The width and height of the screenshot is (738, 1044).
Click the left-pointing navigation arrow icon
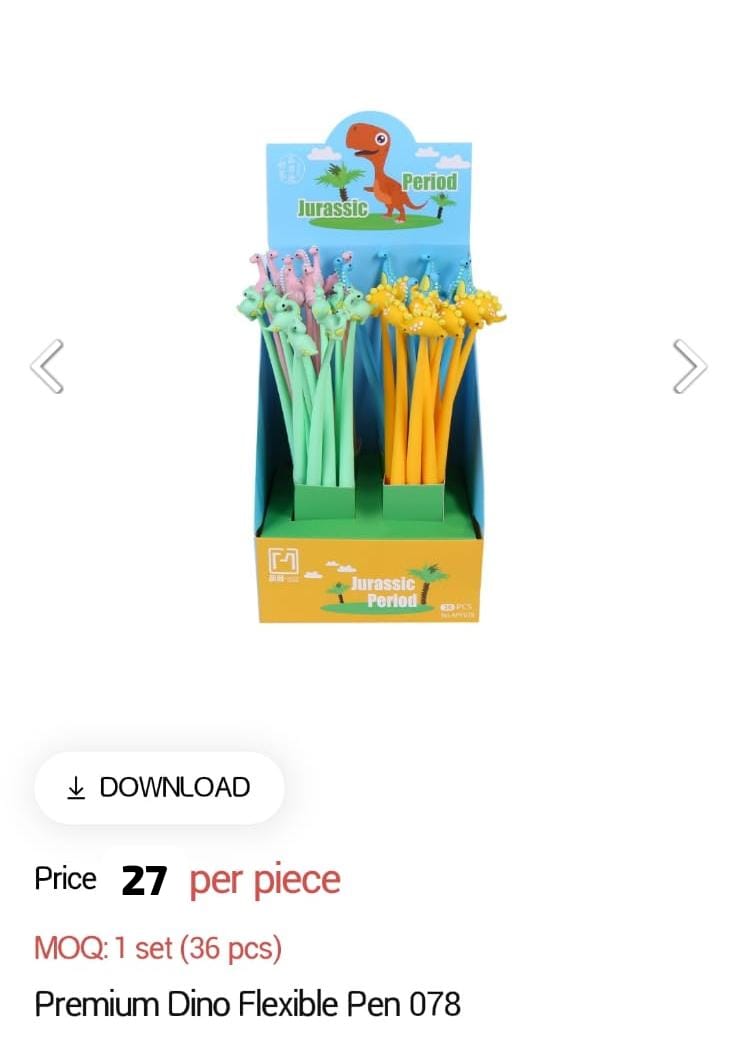(x=46, y=366)
